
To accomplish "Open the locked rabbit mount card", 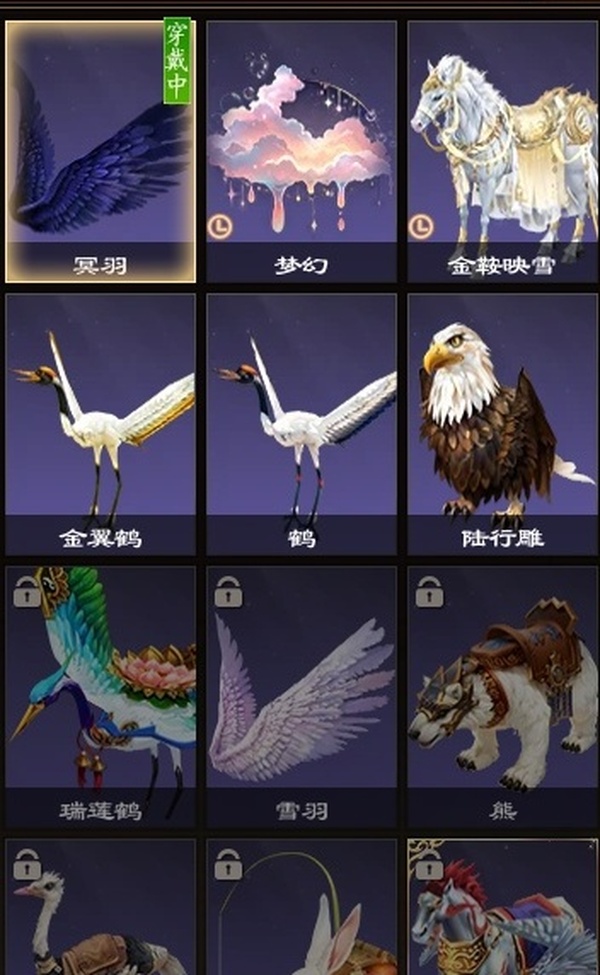I will tap(301, 910).
